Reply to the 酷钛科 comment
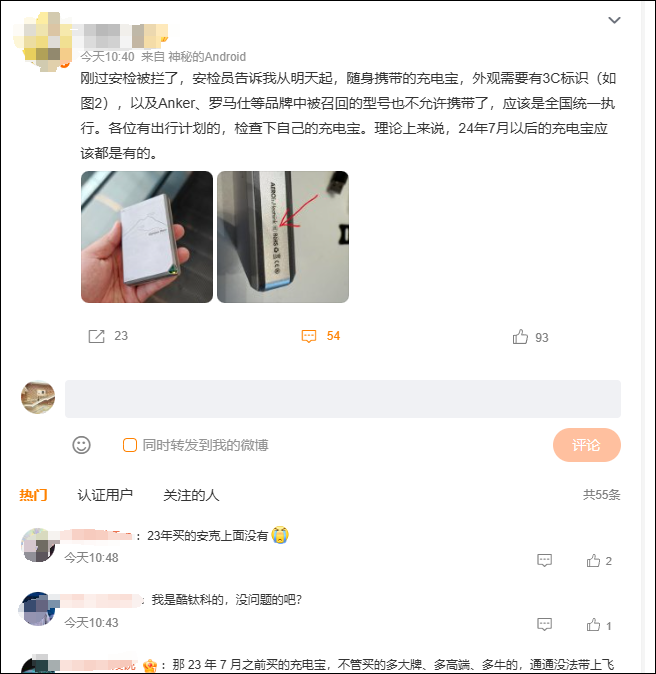The image size is (656, 674). pos(544,625)
